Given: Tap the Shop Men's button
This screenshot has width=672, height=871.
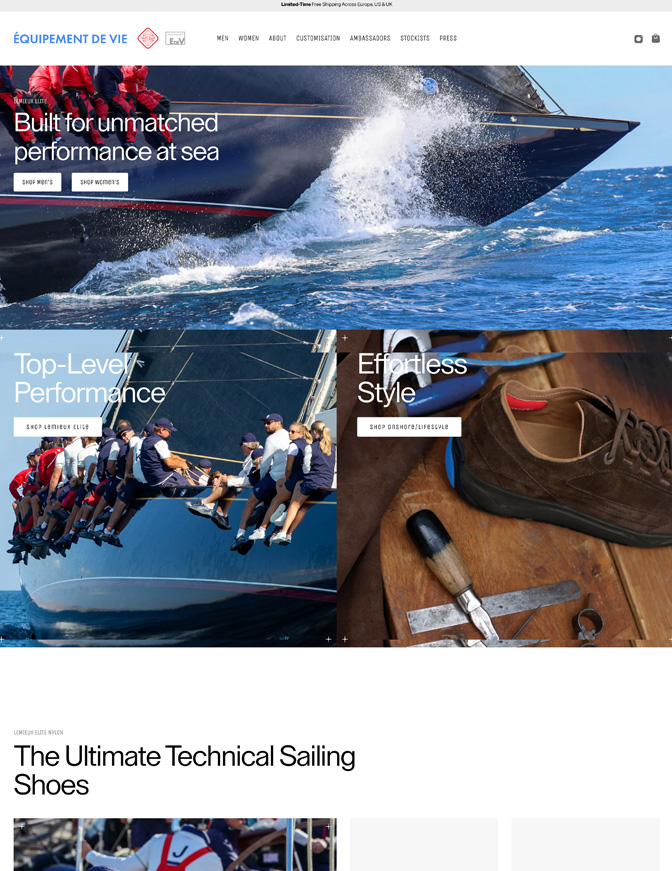Looking at the screenshot, I should coord(37,182).
